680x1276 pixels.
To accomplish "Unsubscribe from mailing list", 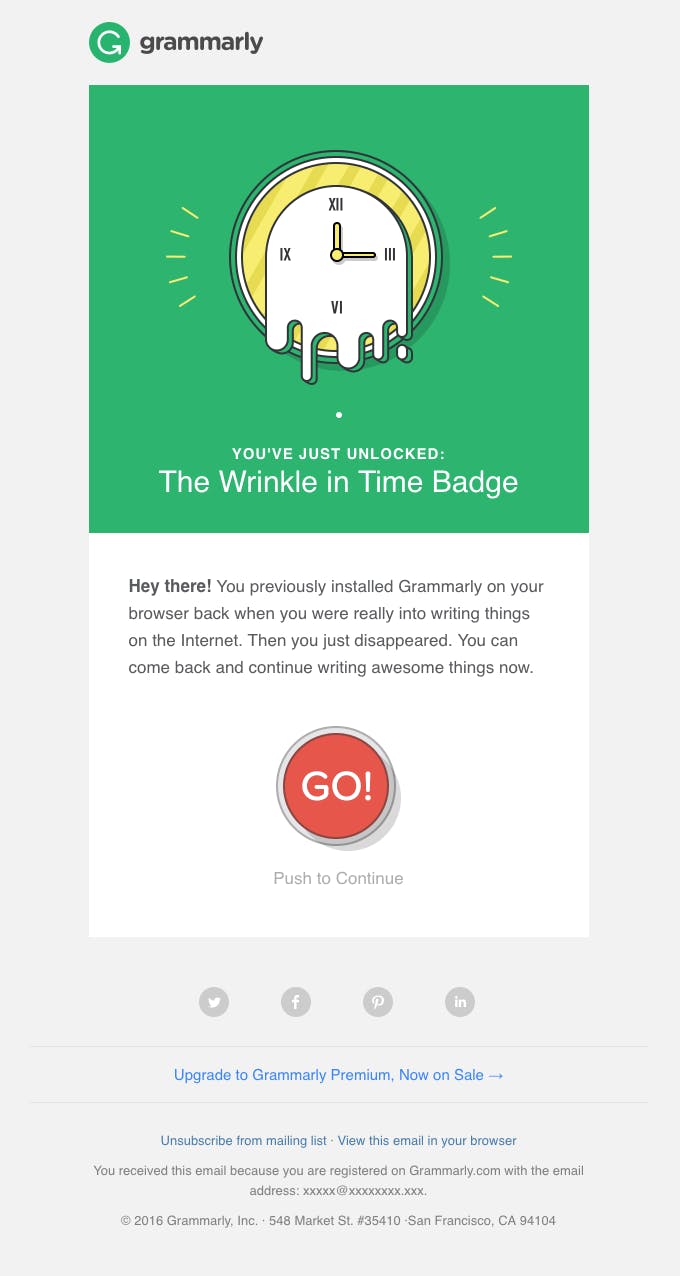I will click(x=243, y=1140).
